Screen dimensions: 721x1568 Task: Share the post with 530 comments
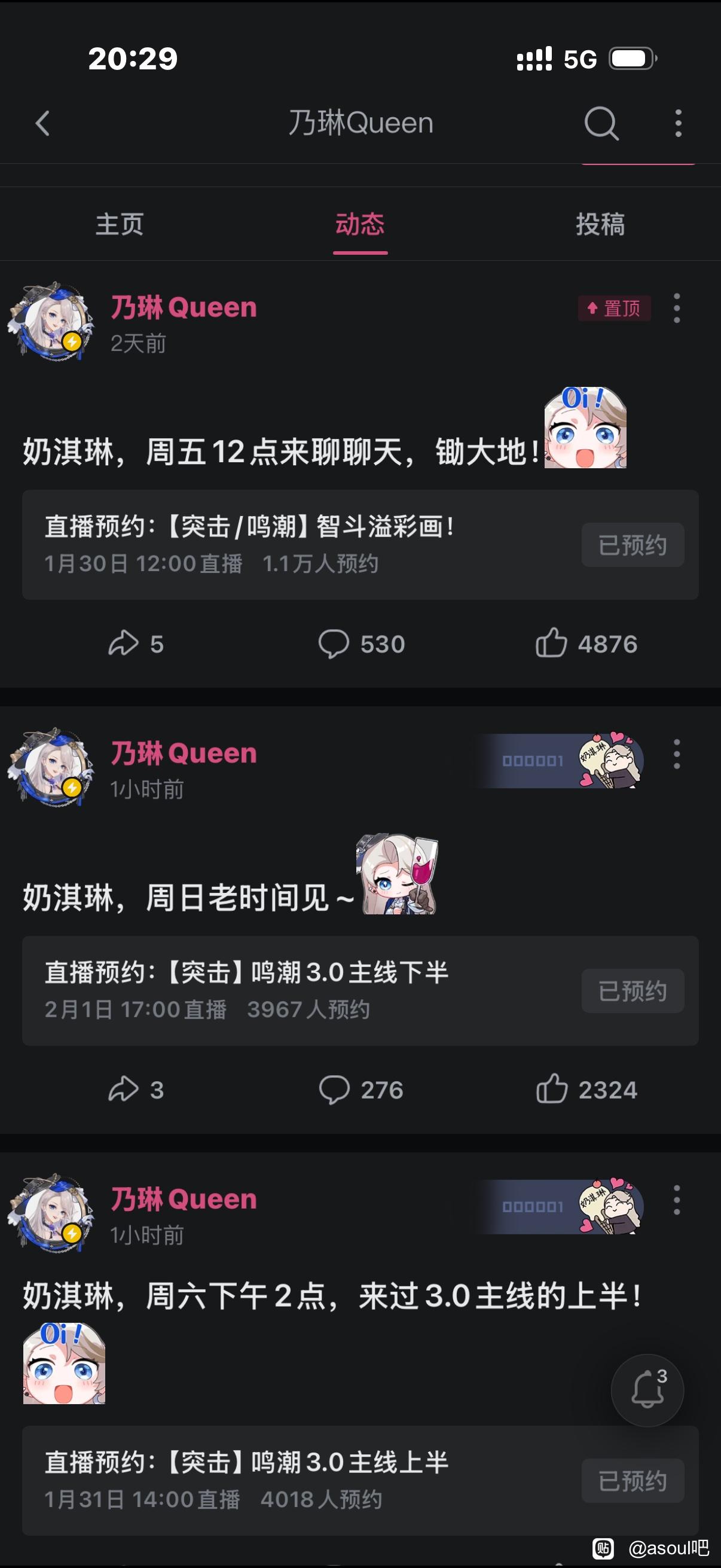pos(135,644)
